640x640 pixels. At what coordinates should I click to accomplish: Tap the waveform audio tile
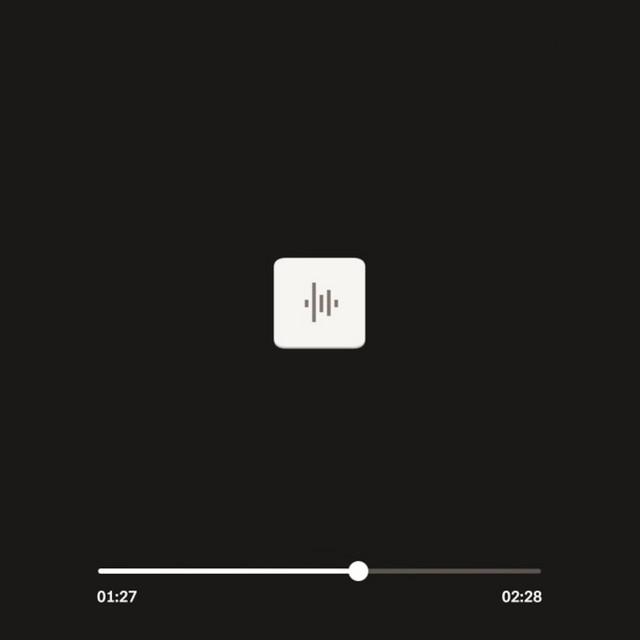point(319,303)
